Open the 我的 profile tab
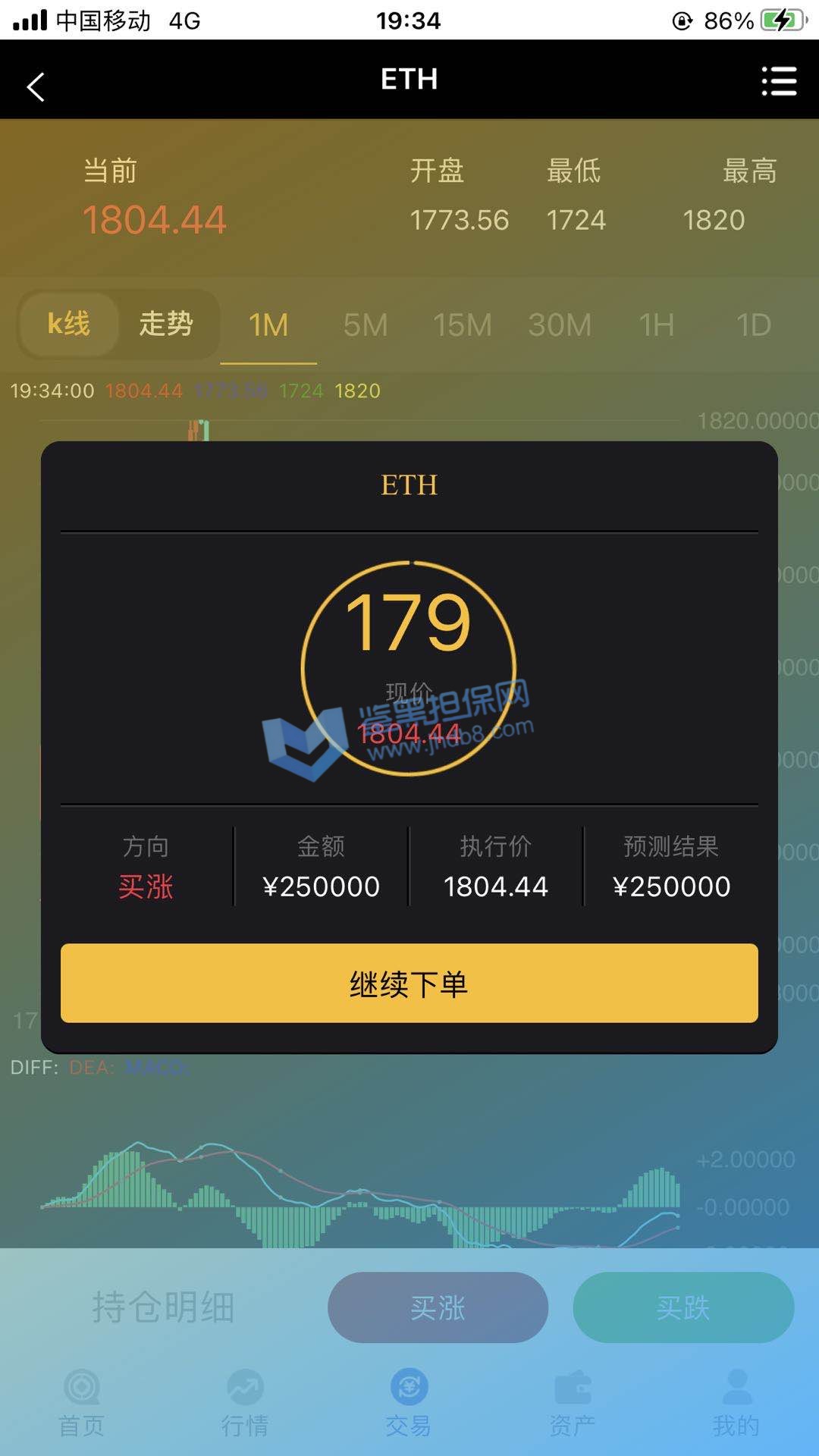819x1456 pixels. coord(736,1403)
